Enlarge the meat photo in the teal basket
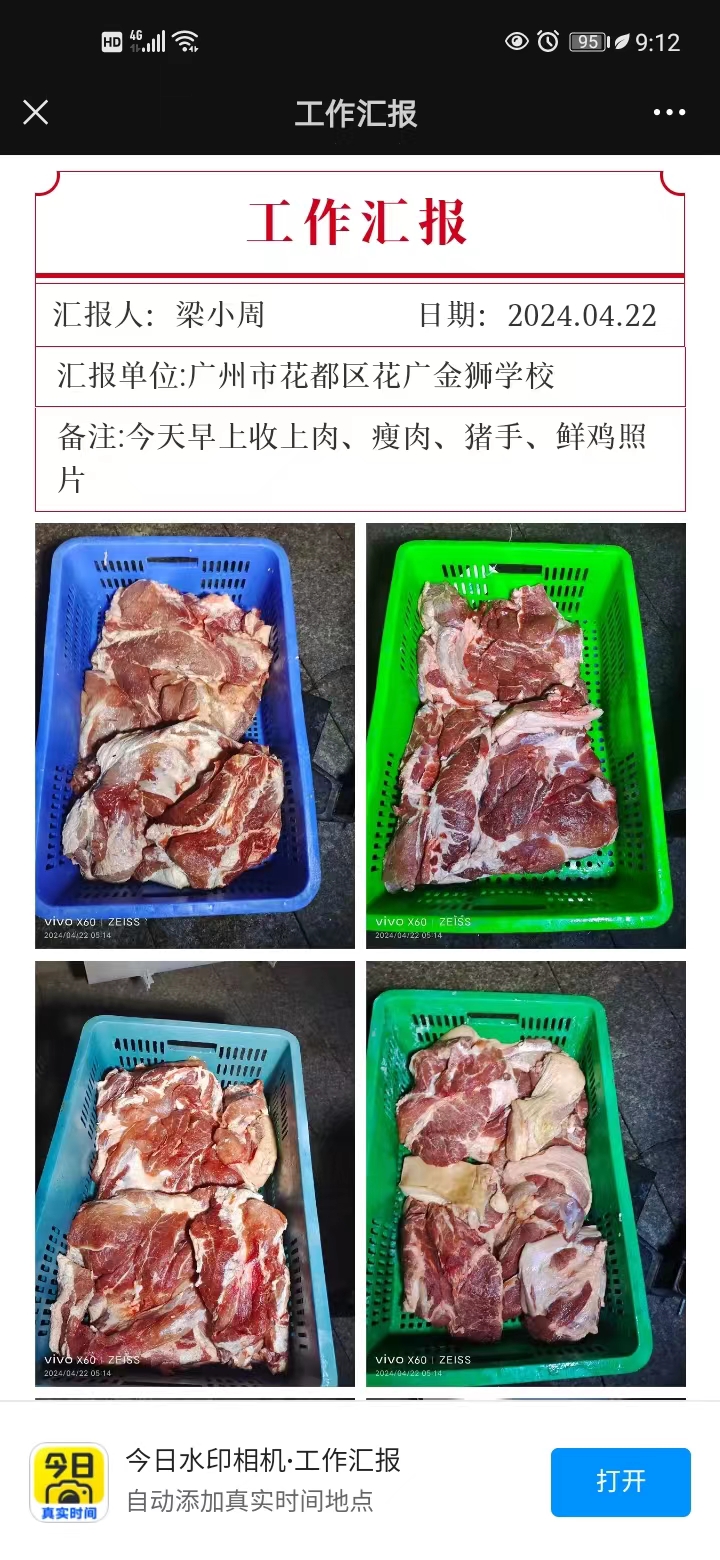720x1560 pixels. coord(195,1173)
